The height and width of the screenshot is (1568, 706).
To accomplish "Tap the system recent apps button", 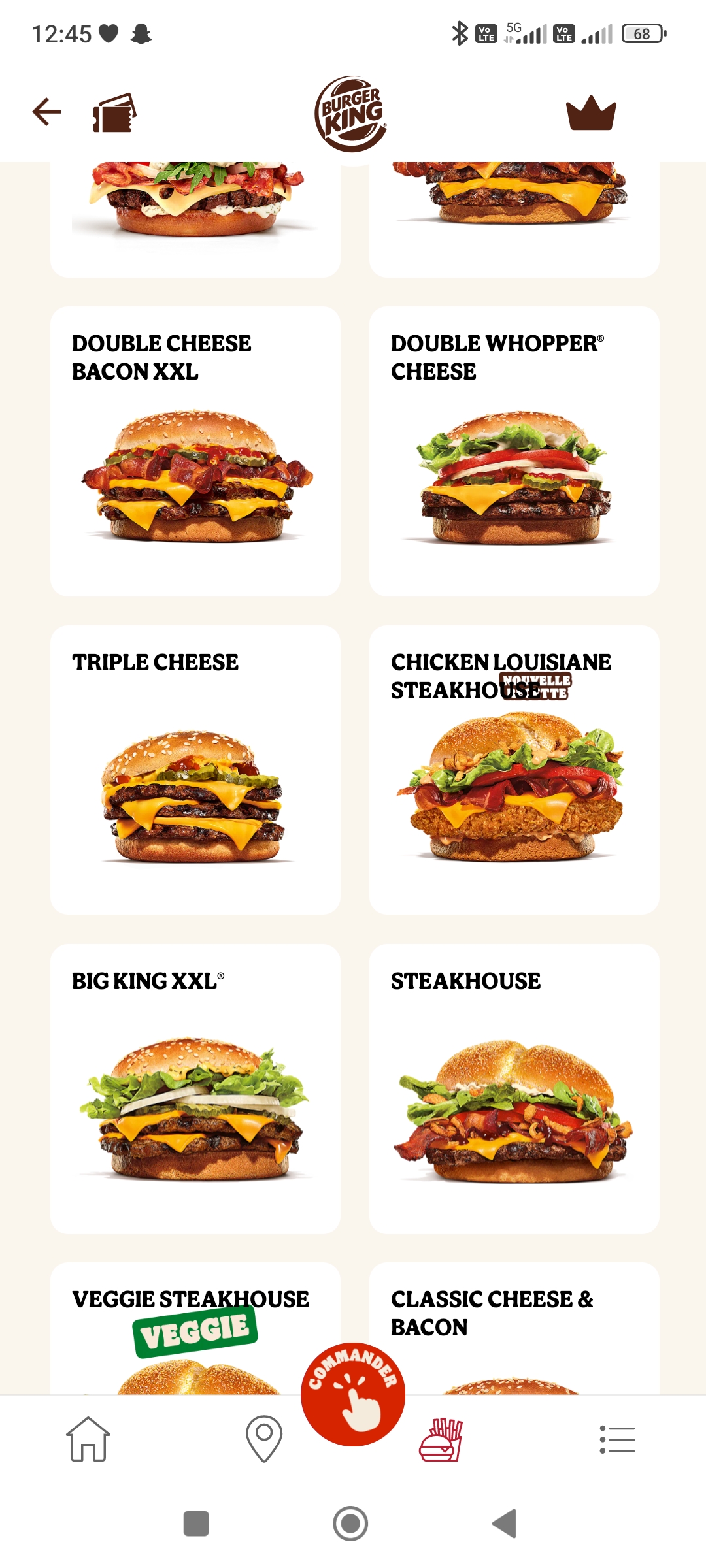I will pos(196,1523).
